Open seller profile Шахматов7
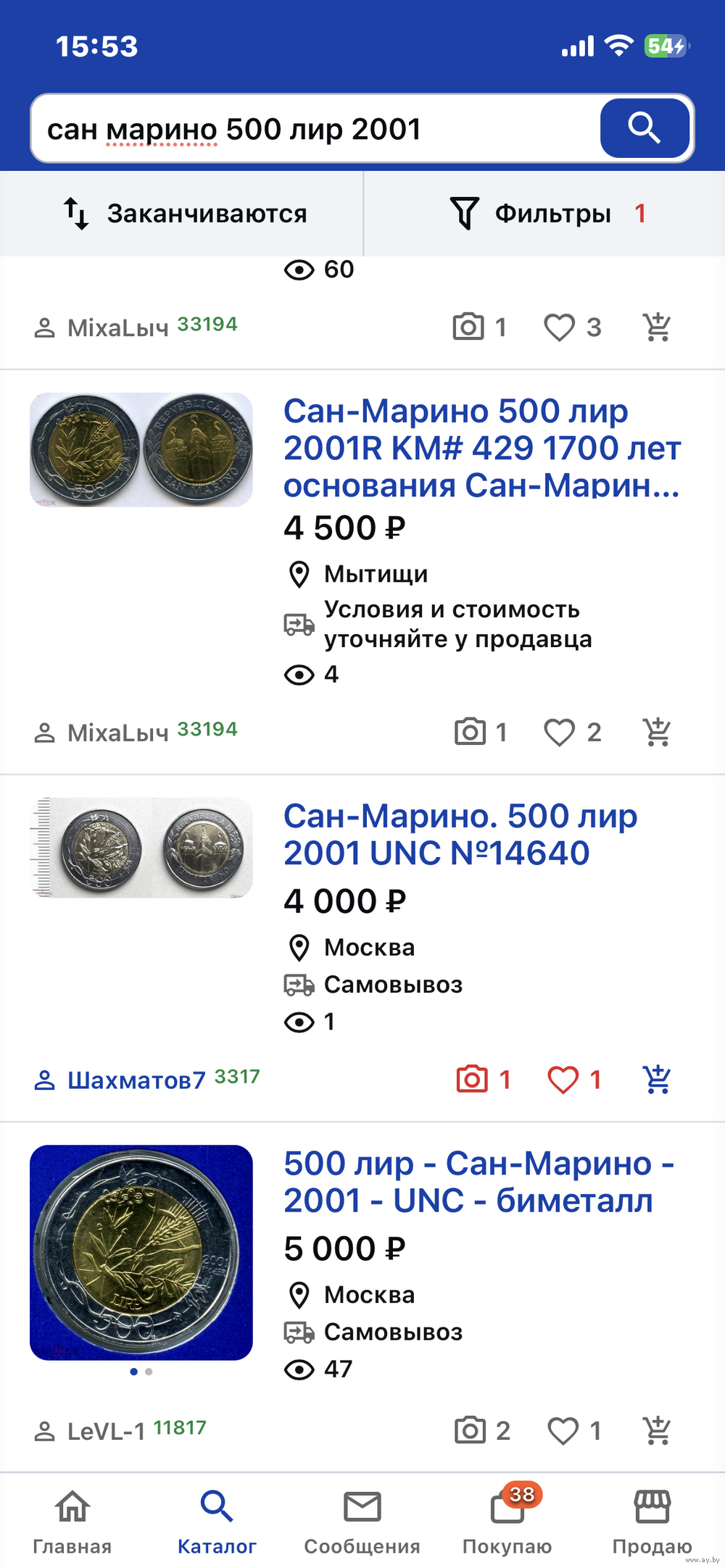The image size is (725, 1568). tap(138, 1080)
